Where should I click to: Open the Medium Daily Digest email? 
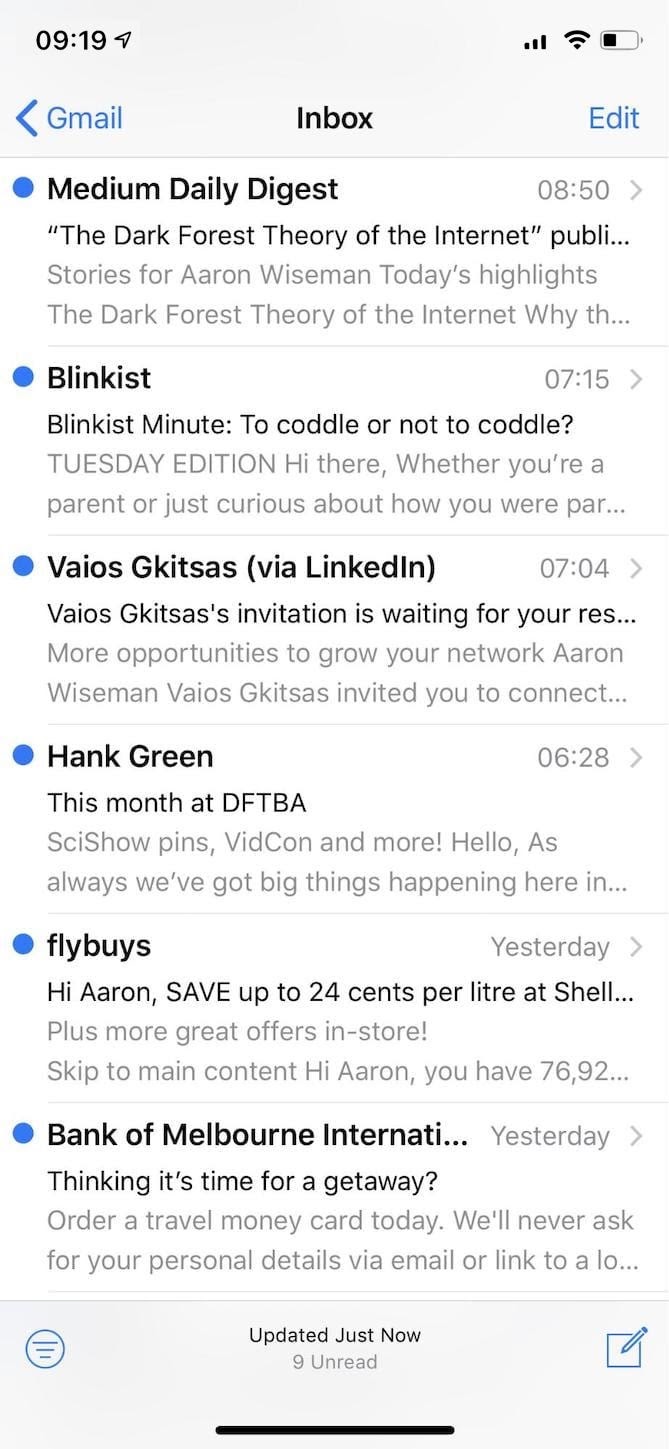point(334,252)
